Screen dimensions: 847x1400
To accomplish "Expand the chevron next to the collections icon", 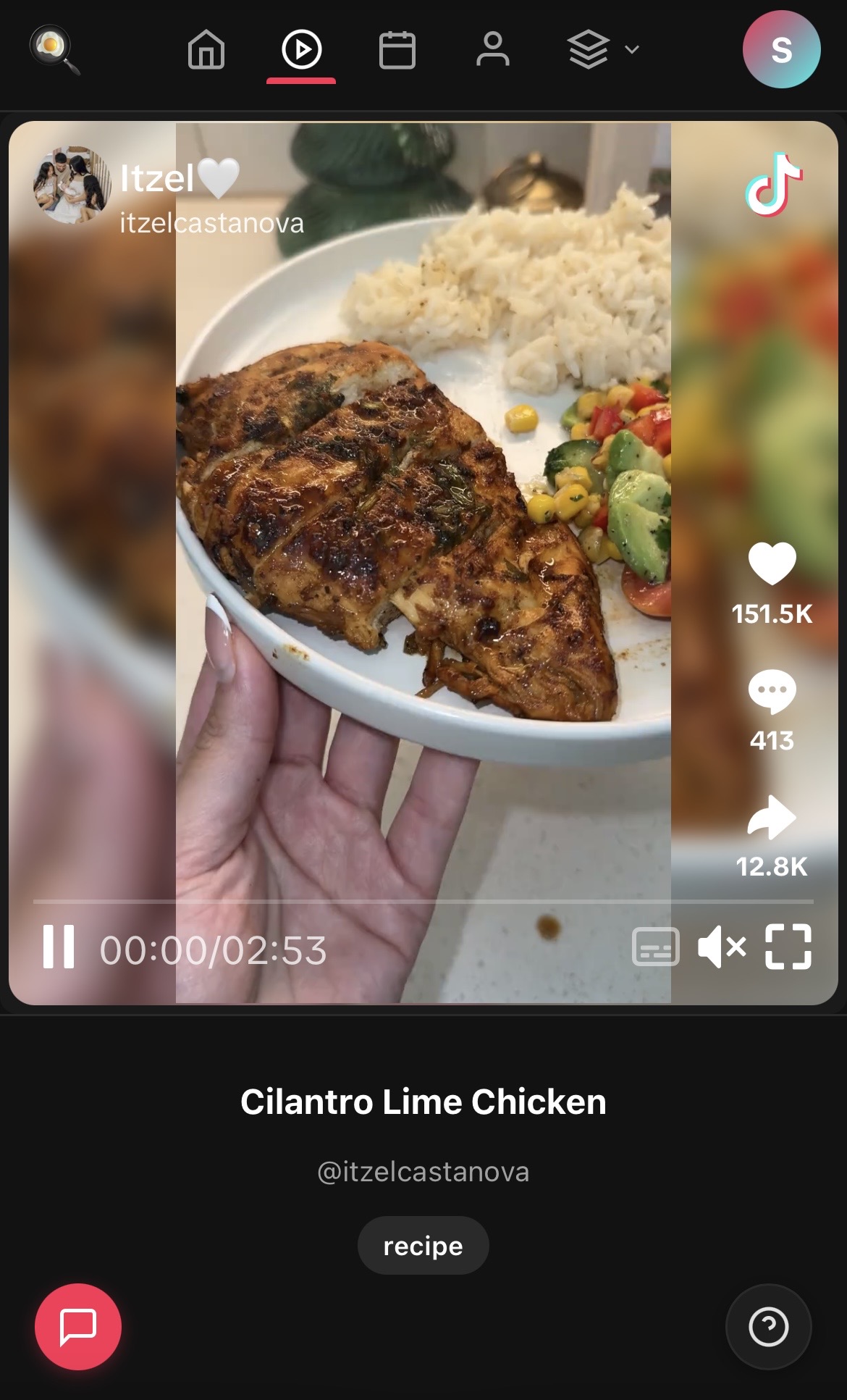I will [632, 51].
